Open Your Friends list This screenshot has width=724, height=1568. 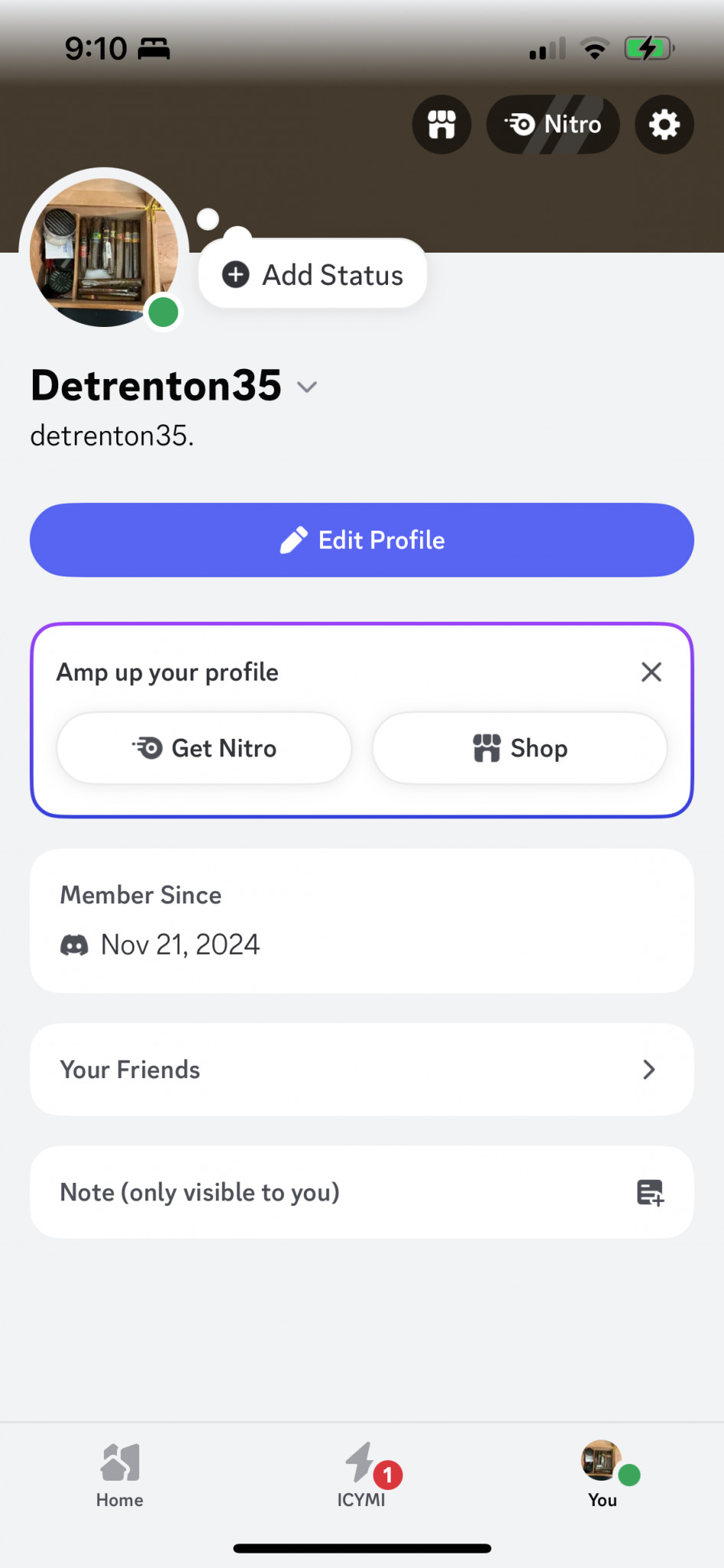pos(362,1070)
